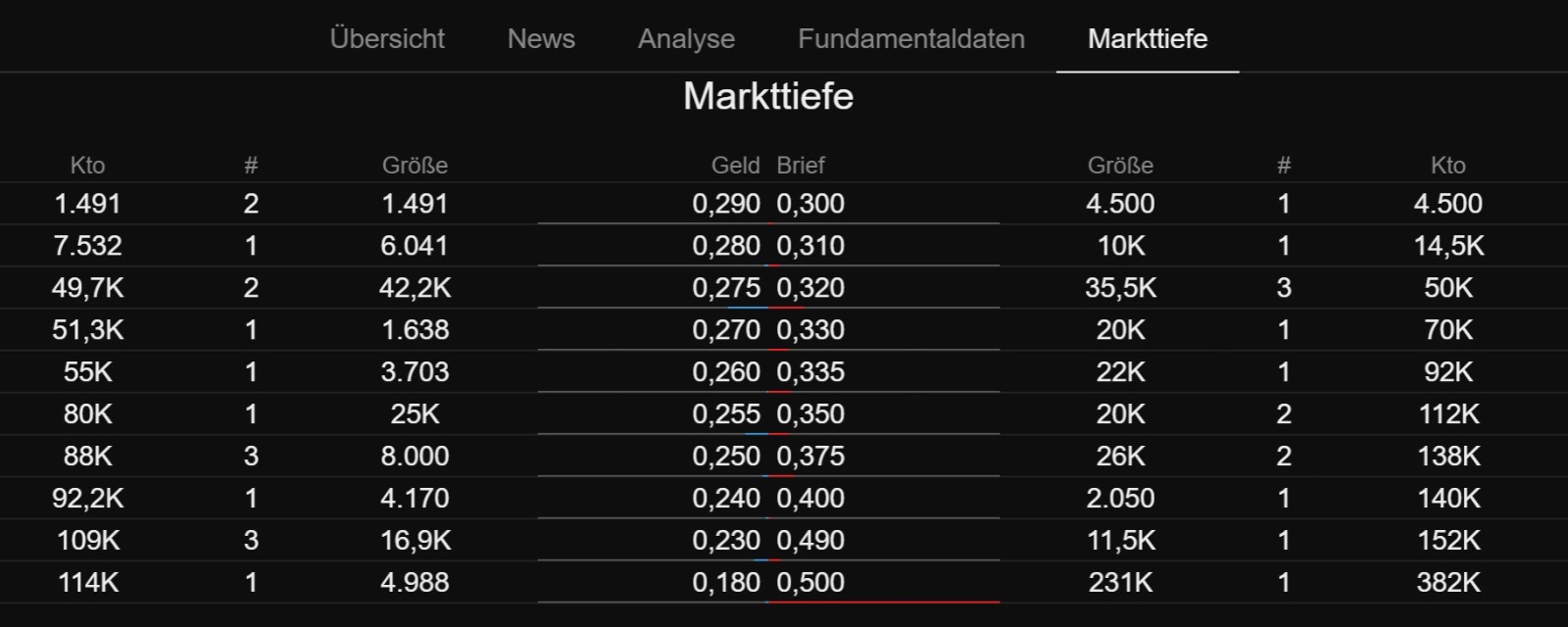Switch to the Übersicht tab
Viewport: 1568px width, 627px height.
click(387, 39)
